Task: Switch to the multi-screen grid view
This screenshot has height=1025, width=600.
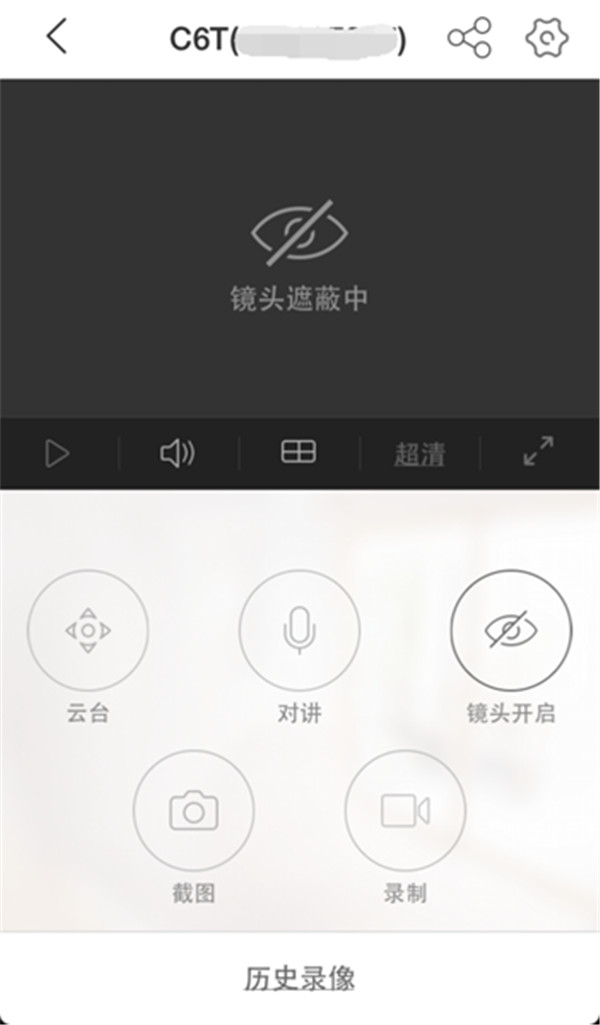Action: [x=298, y=453]
